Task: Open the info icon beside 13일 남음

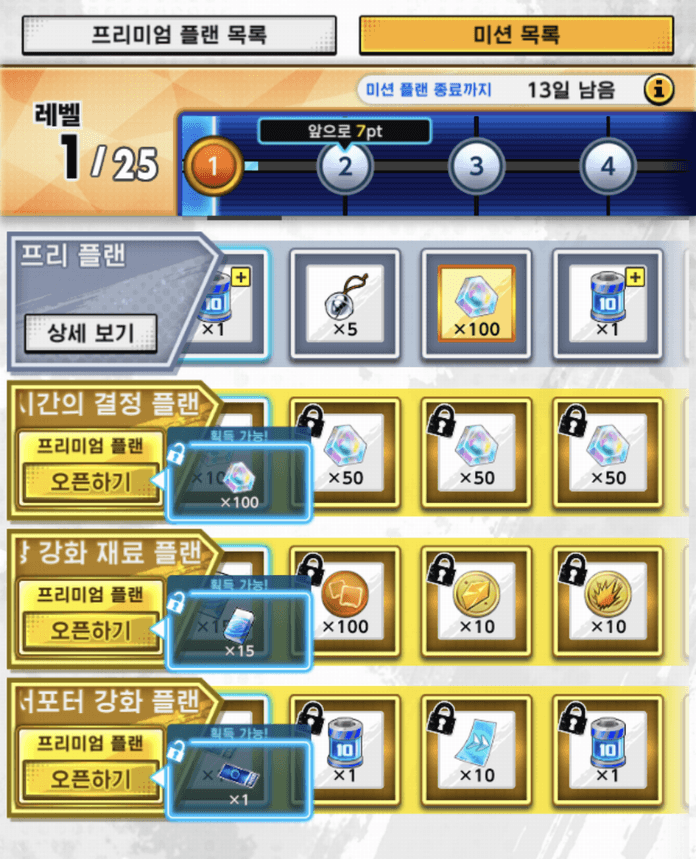Action: tap(658, 89)
